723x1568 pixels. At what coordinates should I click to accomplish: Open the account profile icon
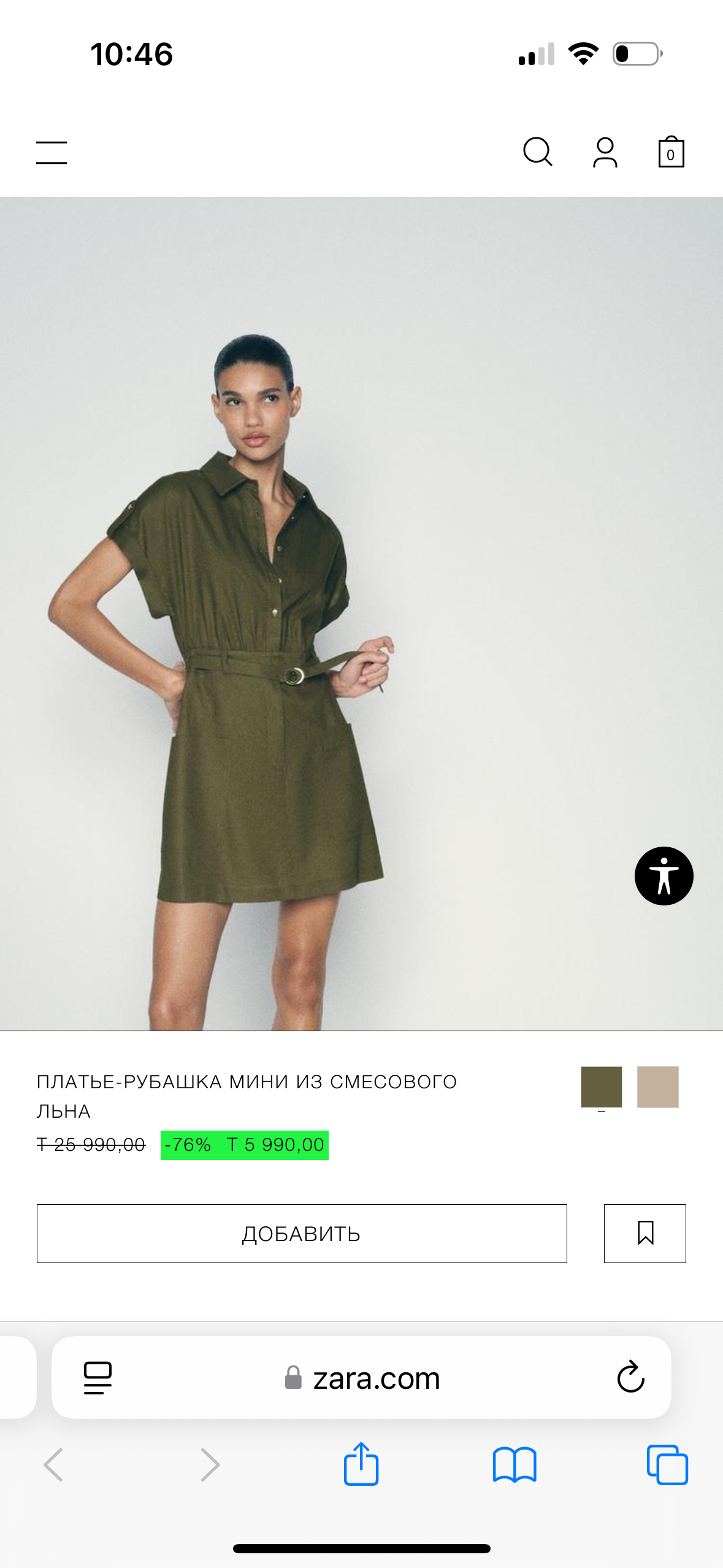[605, 152]
